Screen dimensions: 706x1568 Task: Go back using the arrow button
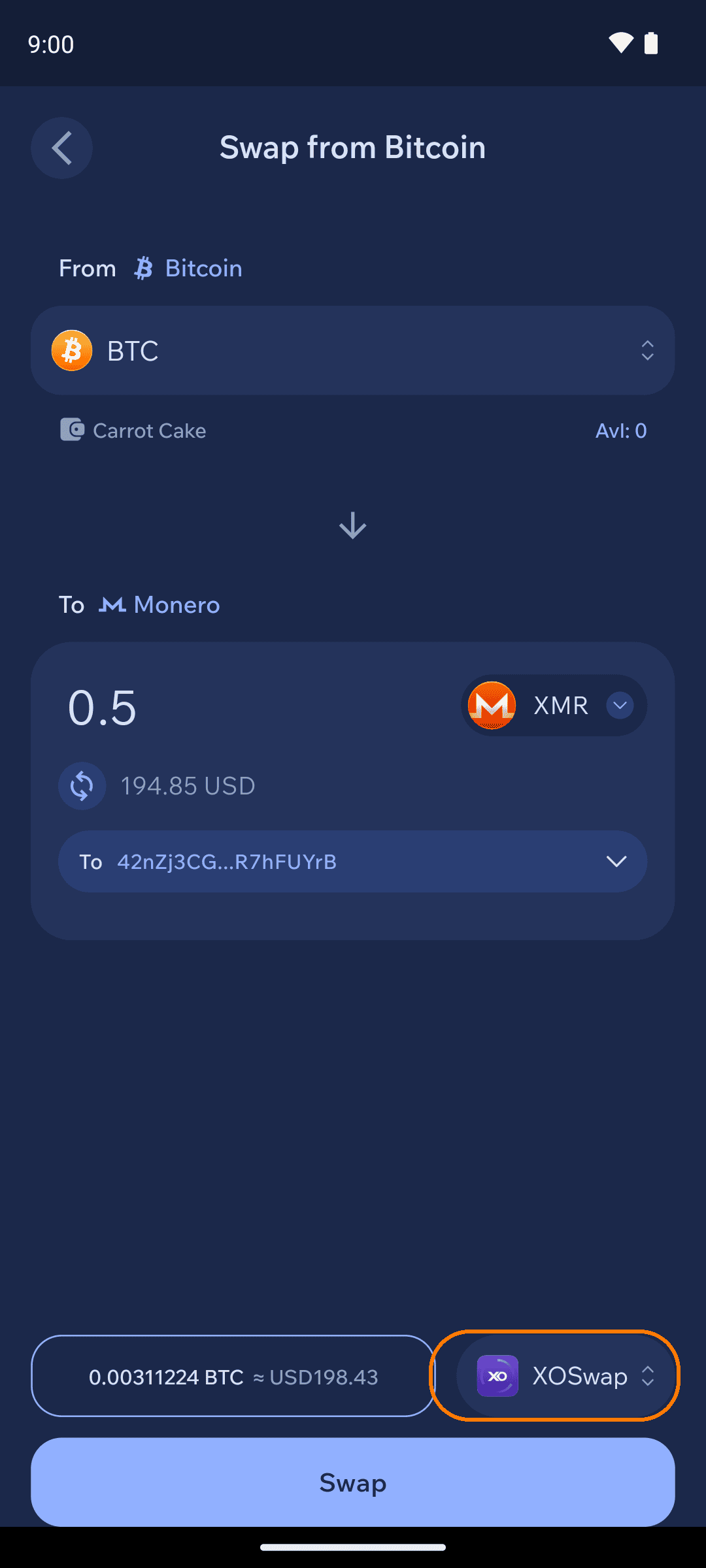(61, 148)
